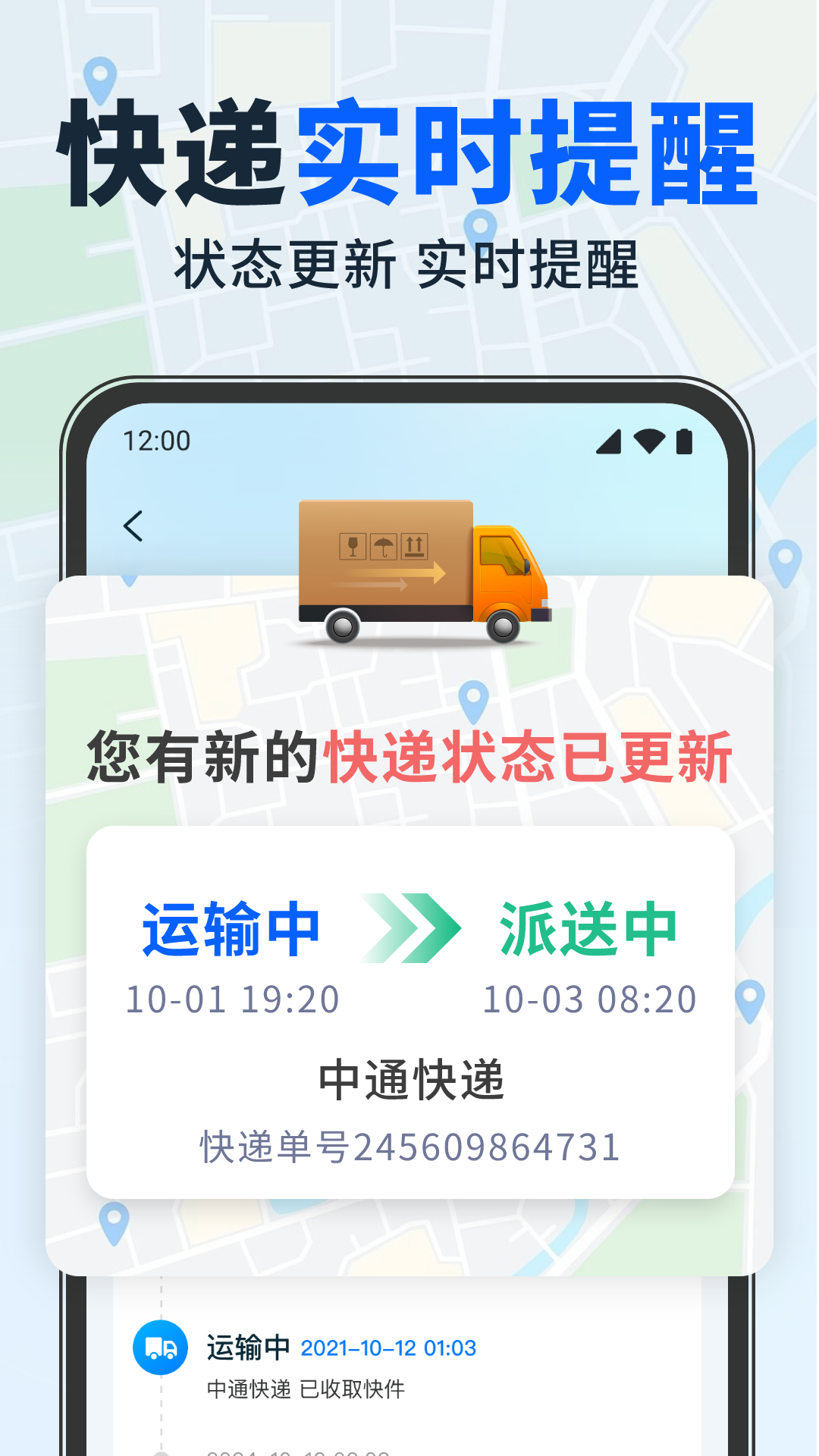The image size is (819, 1456).
Task: Tap the Wi-Fi icon in the status bar
Action: pyautogui.click(x=648, y=441)
